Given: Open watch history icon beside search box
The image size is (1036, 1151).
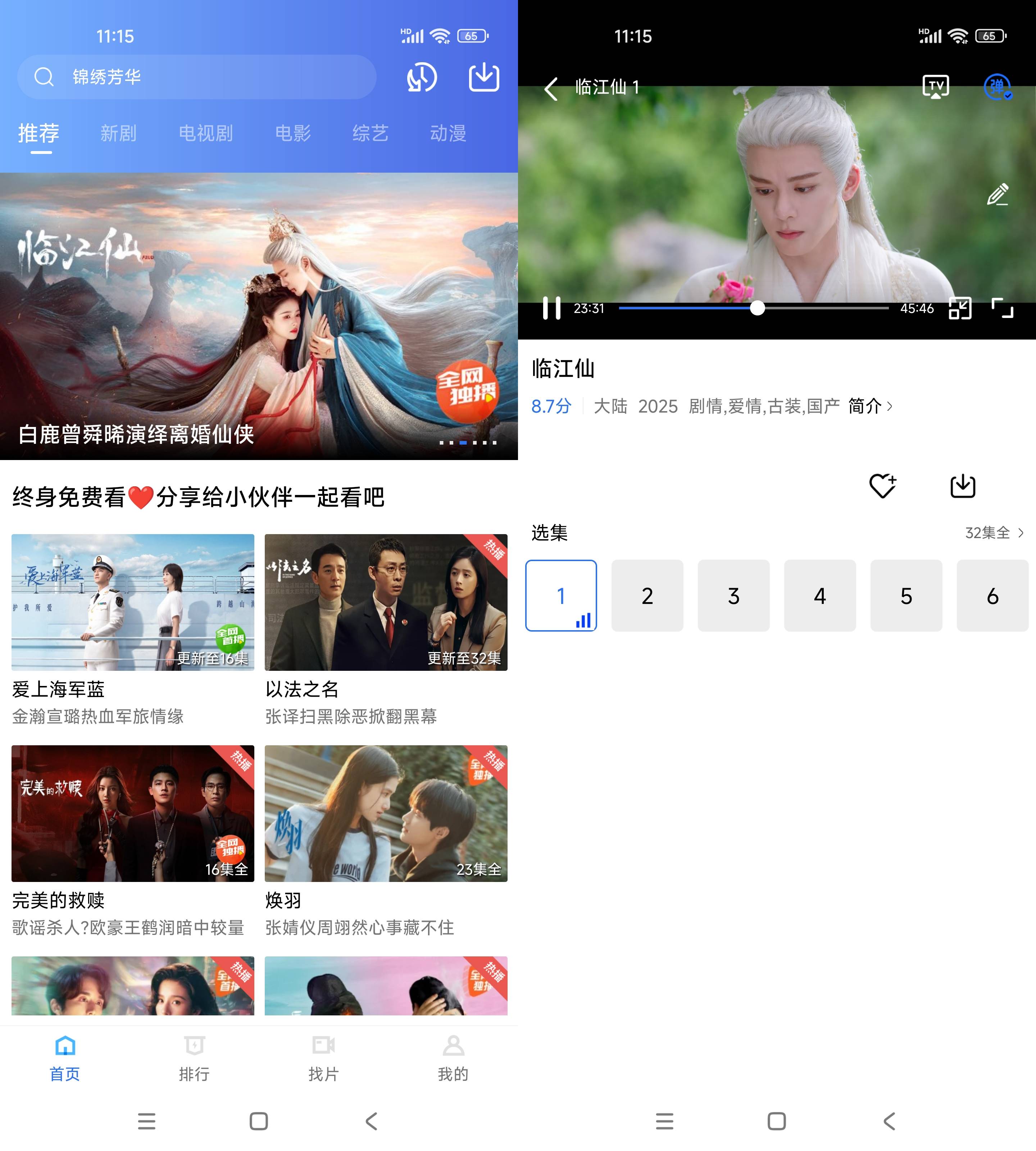Looking at the screenshot, I should [x=421, y=77].
